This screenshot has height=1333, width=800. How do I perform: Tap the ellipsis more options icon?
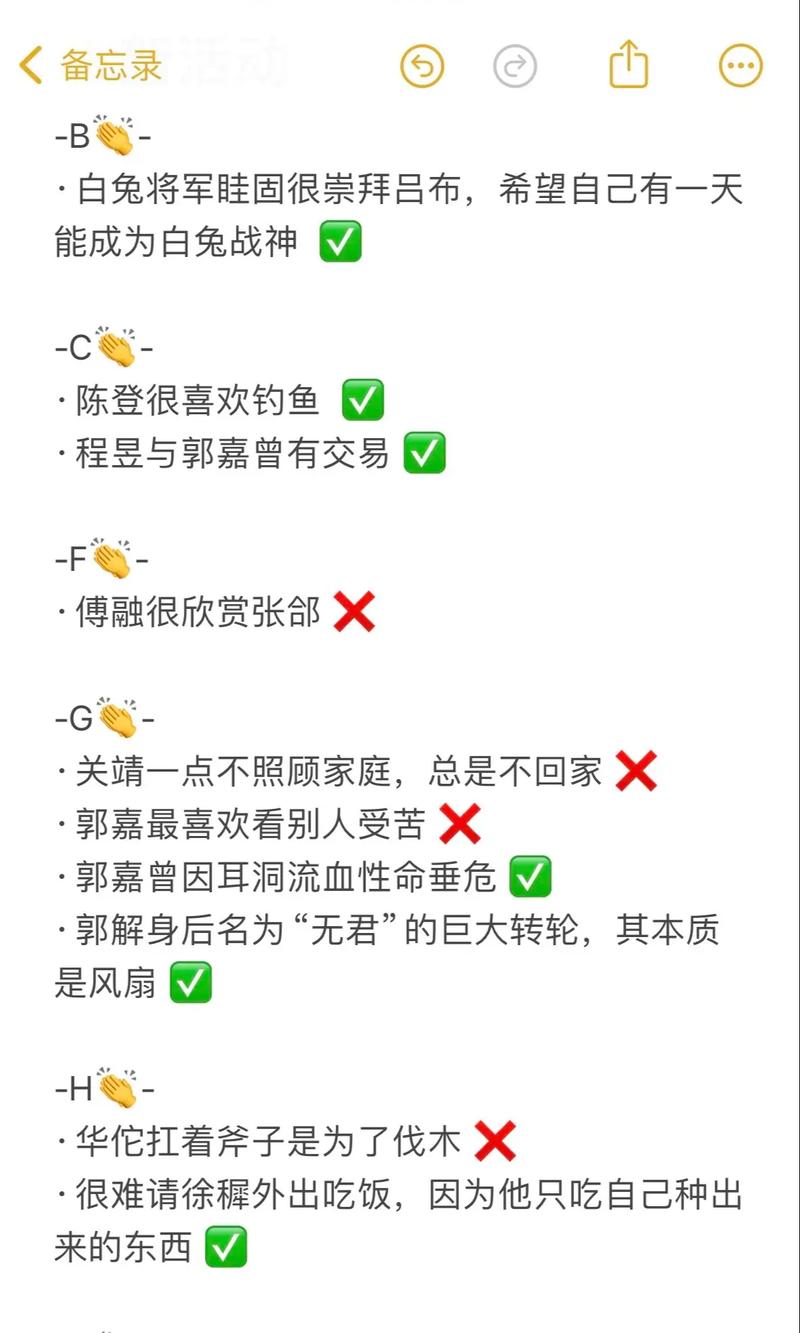click(x=740, y=65)
